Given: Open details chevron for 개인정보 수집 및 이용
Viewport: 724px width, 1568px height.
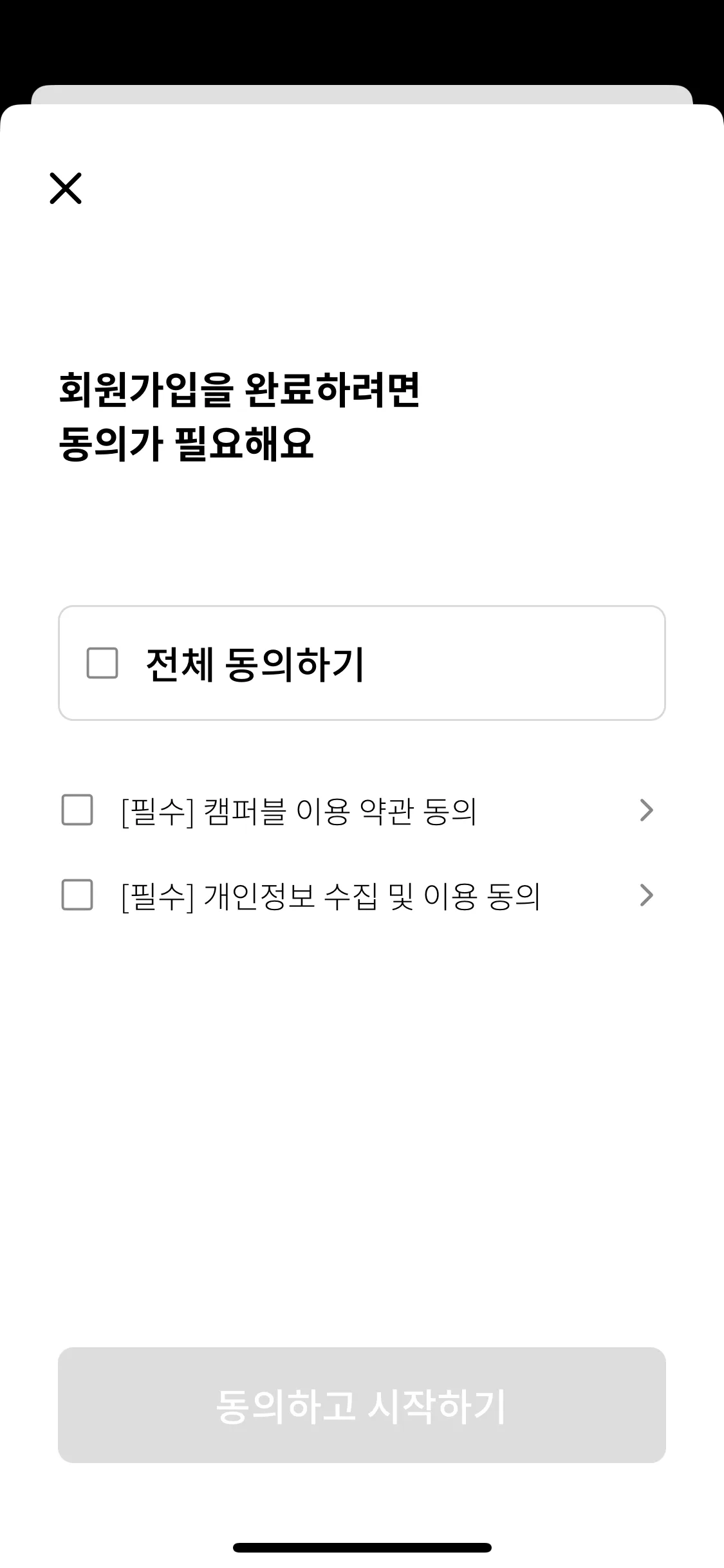Looking at the screenshot, I should click(x=646, y=895).
